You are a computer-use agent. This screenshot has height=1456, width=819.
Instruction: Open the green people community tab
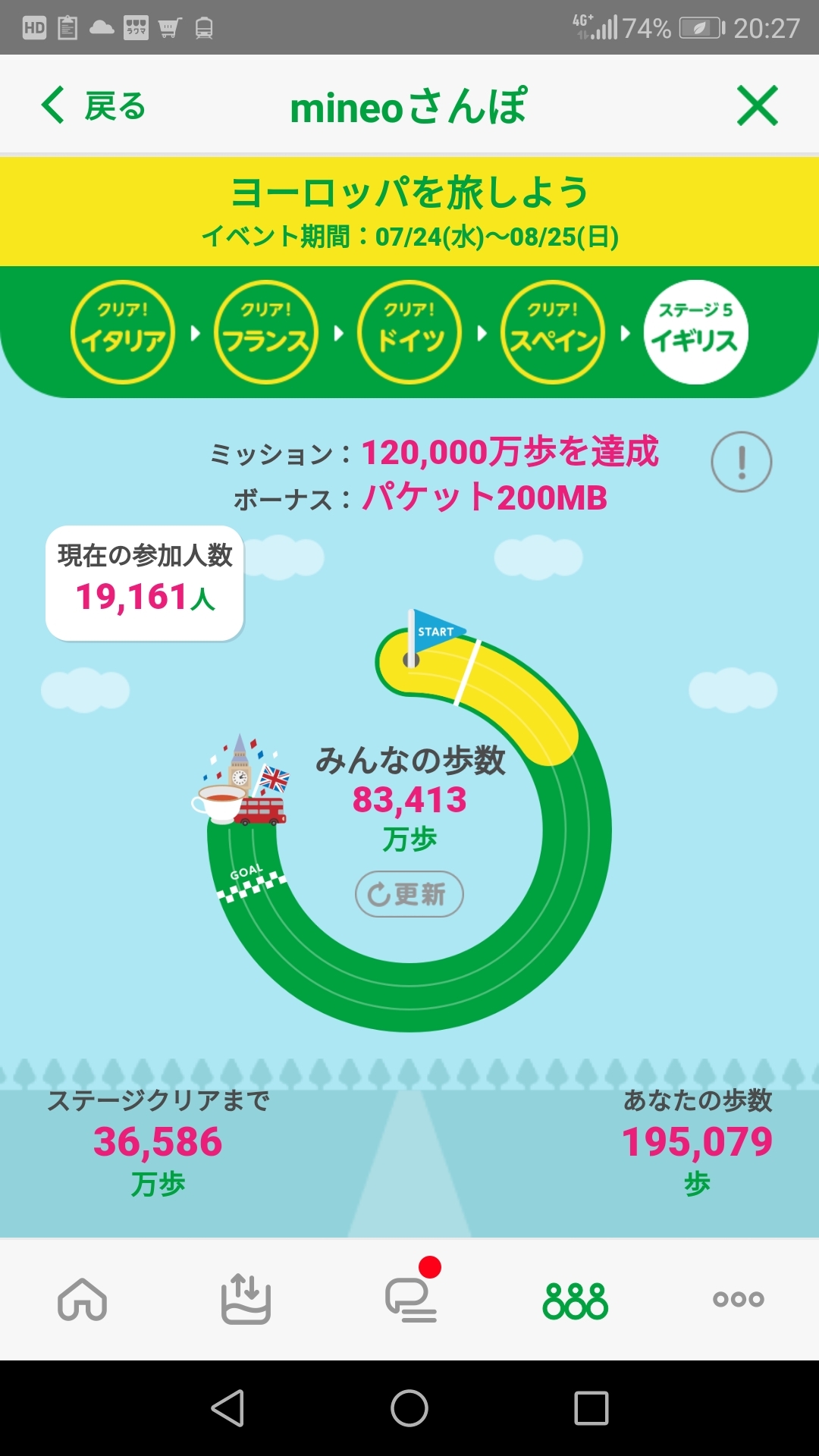click(575, 1300)
